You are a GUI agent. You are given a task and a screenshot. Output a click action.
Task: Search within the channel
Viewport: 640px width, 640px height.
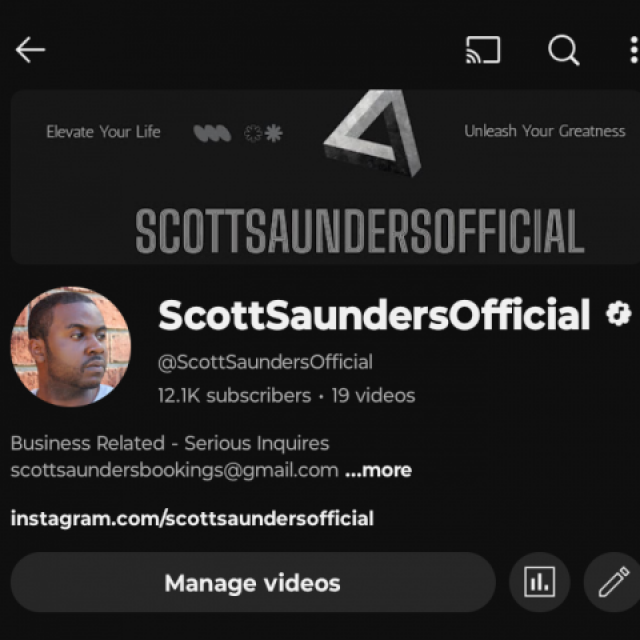pos(564,50)
